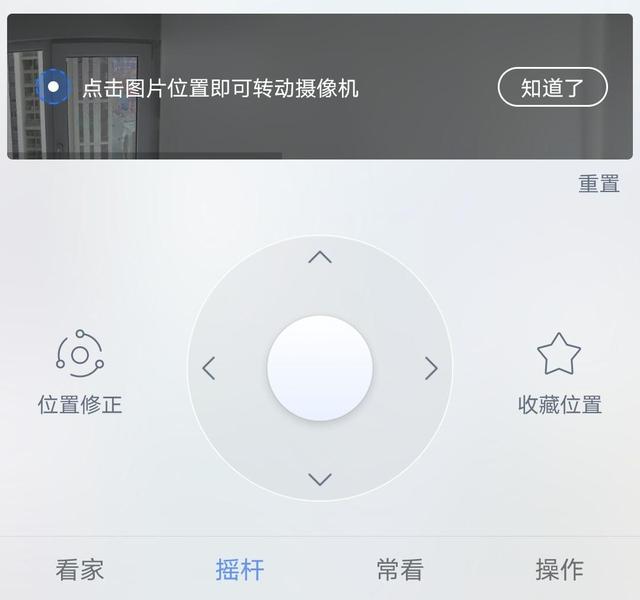Open the 常看 tab
640x600 pixels.
400,570
